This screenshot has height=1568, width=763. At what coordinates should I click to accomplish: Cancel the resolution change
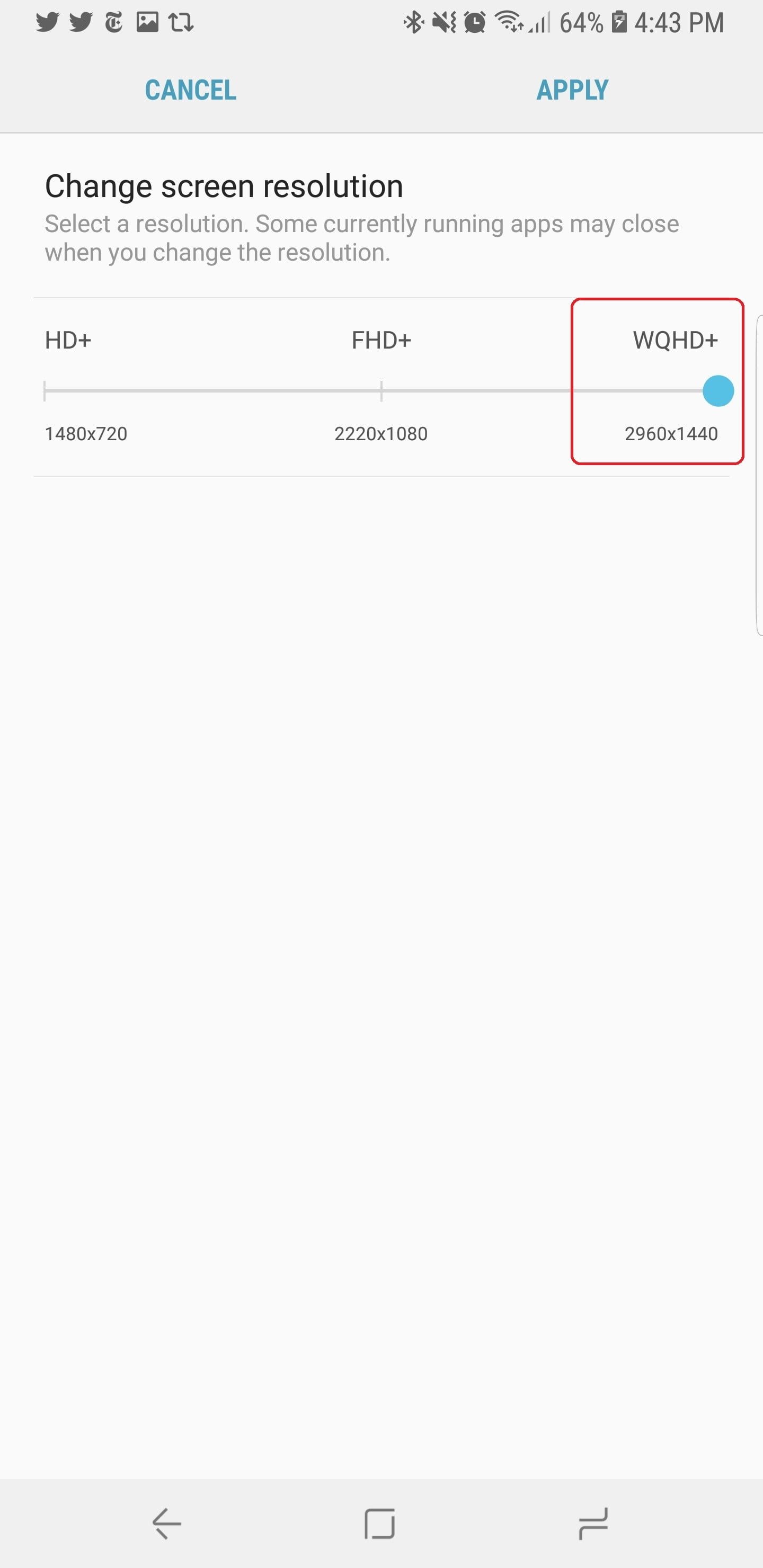(191, 90)
